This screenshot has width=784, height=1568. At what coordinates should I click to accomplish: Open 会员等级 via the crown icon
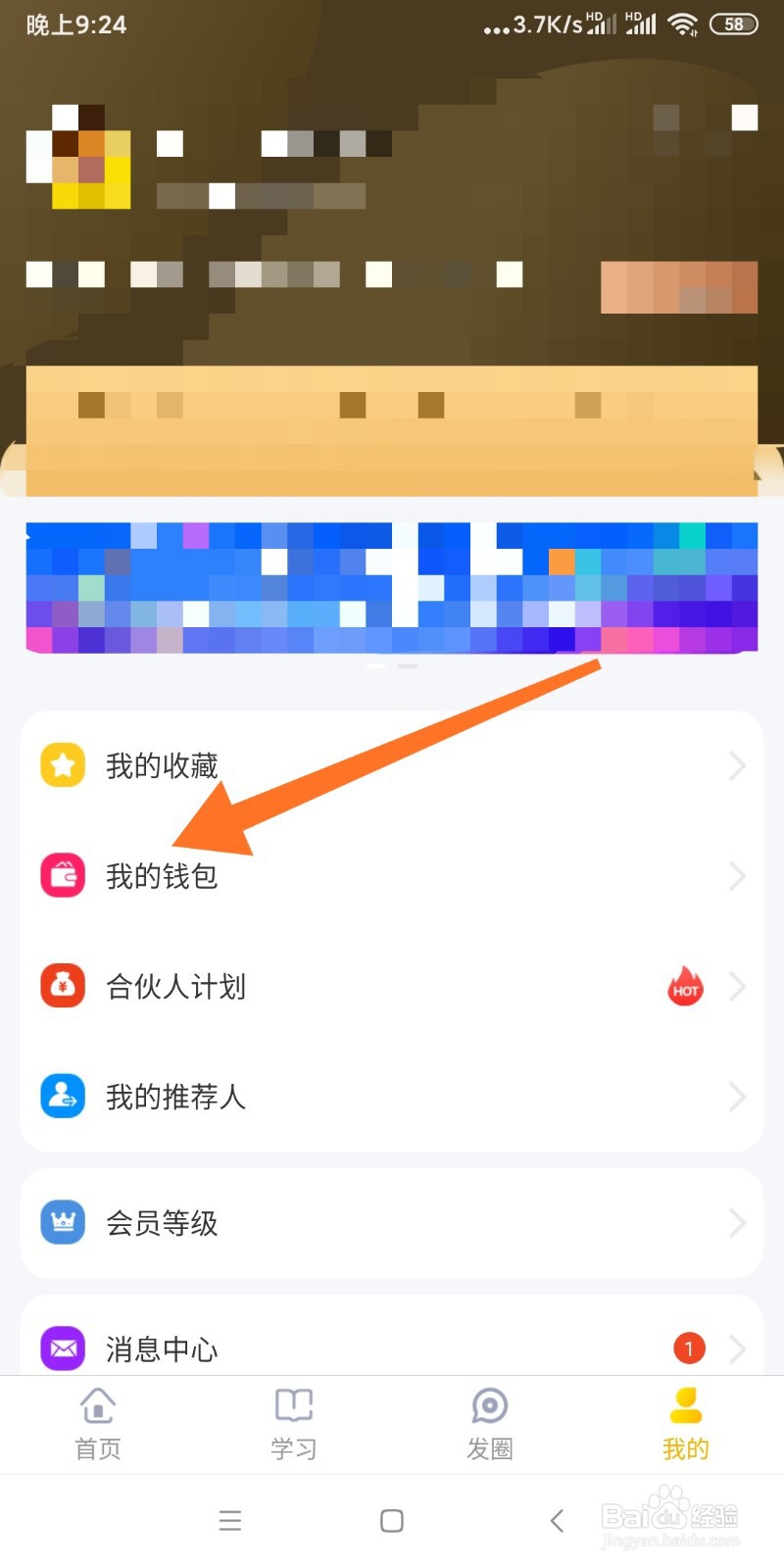[x=62, y=1223]
